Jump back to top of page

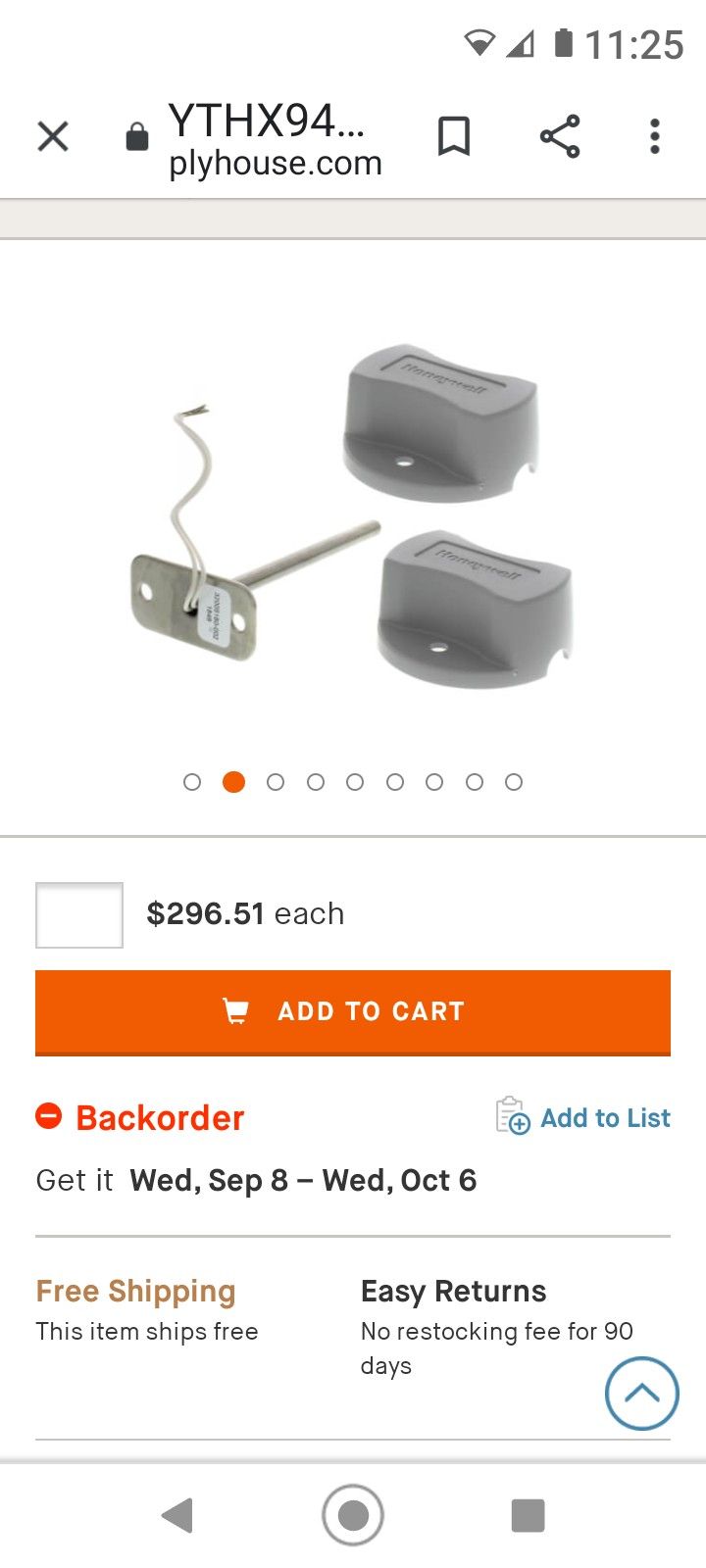(641, 1393)
